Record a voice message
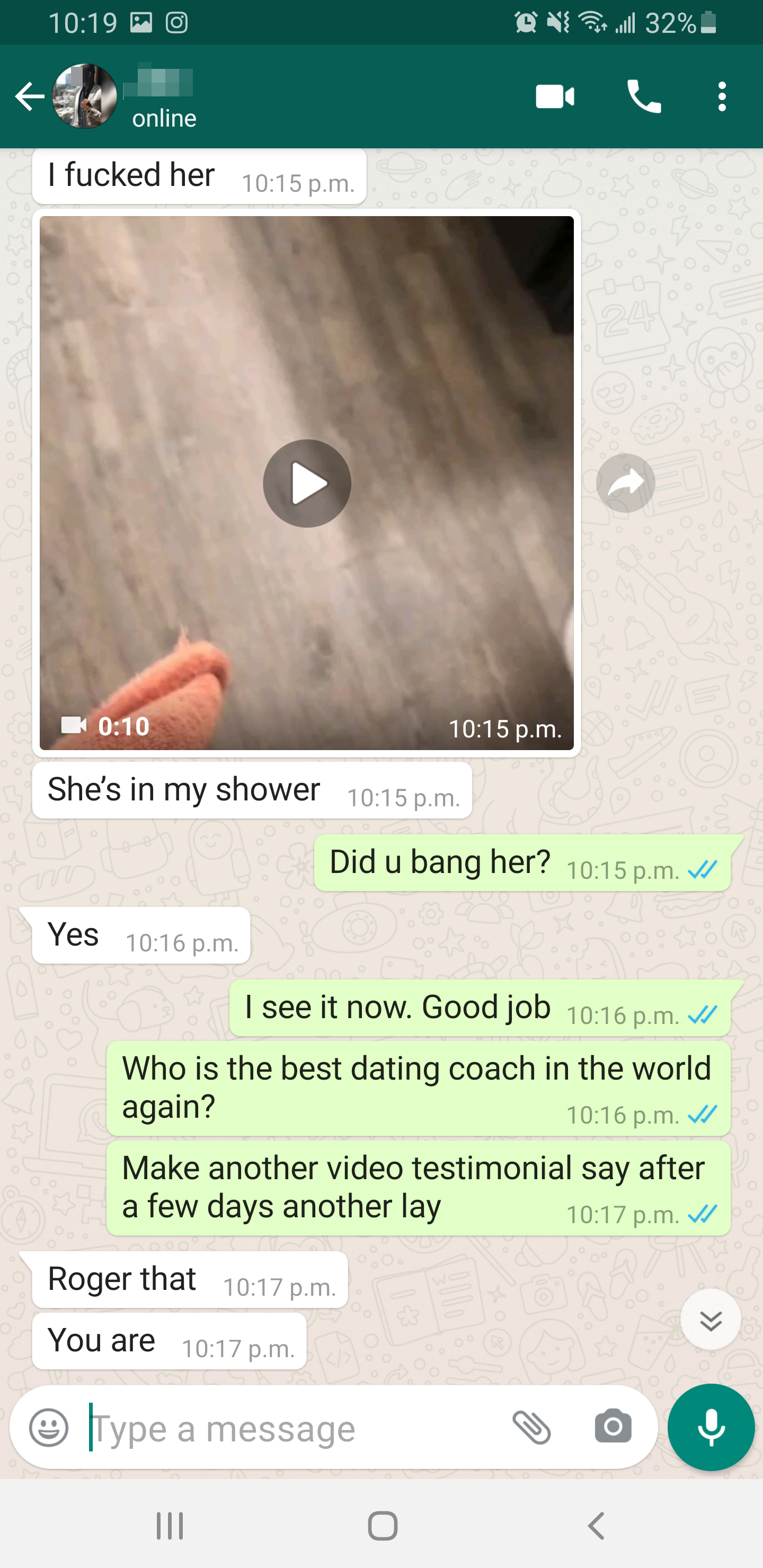Image resolution: width=763 pixels, height=1568 pixels. pos(711,1428)
